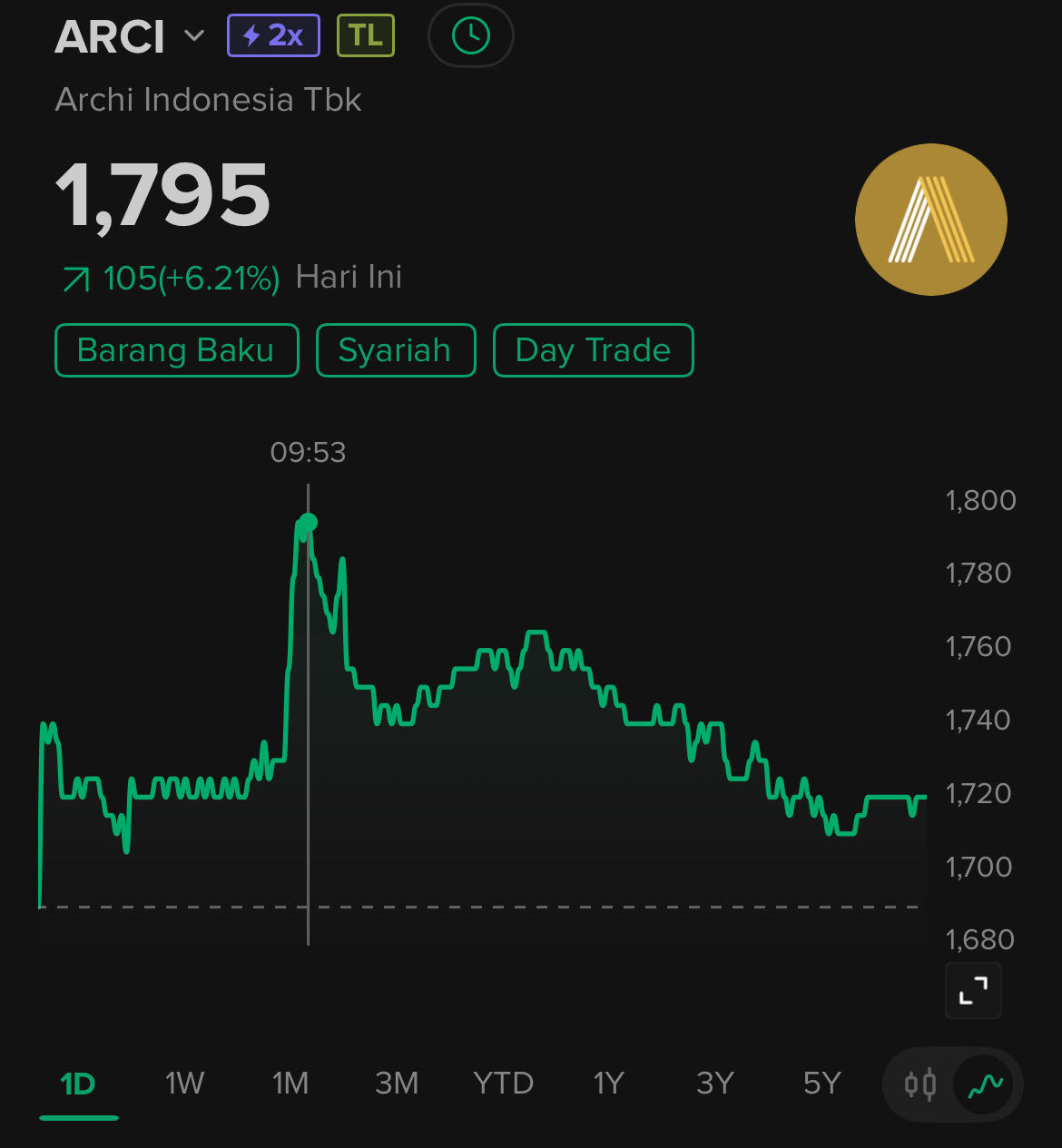
Task: Open the clock history icon
Action: click(470, 36)
